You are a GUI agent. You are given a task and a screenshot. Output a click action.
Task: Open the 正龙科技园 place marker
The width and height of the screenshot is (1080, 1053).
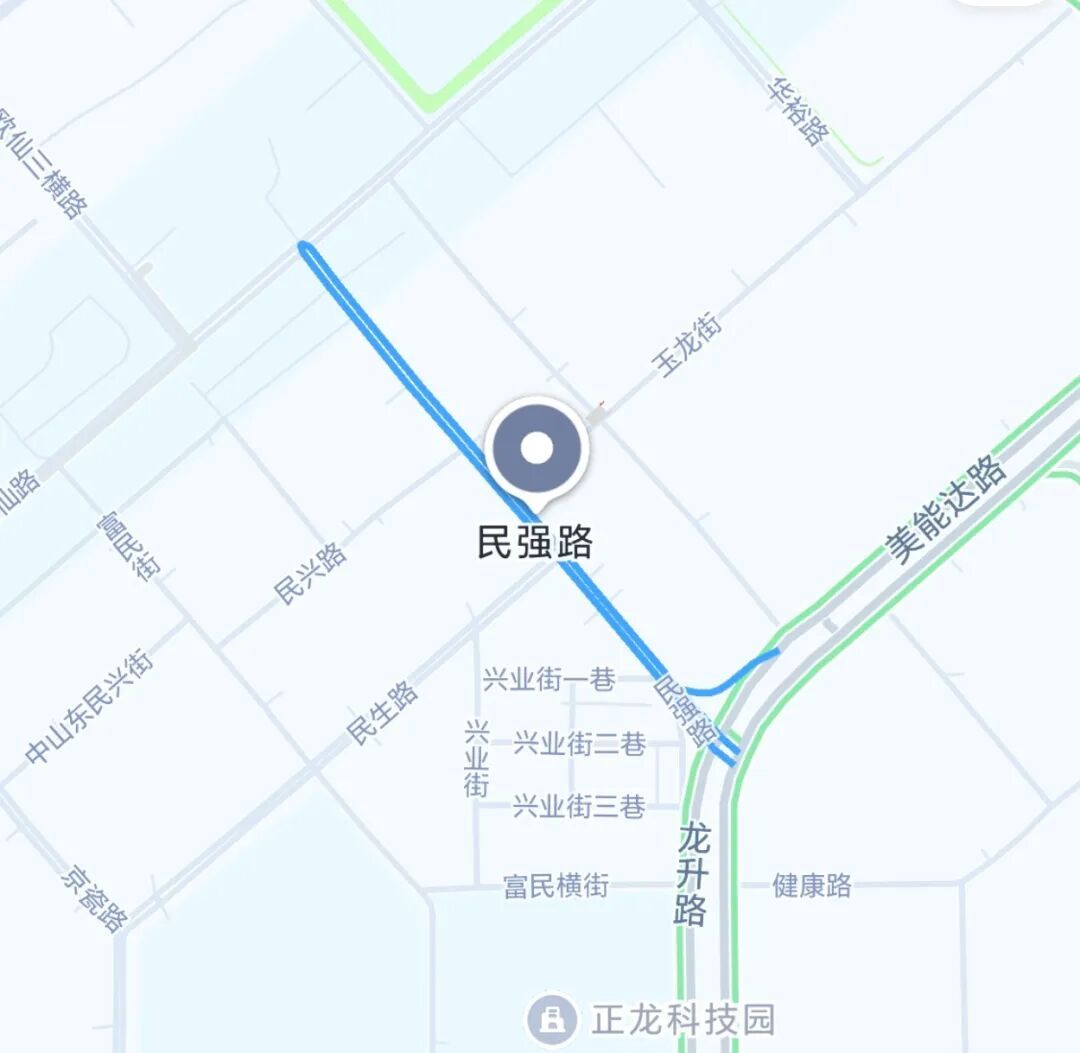click(552, 1019)
